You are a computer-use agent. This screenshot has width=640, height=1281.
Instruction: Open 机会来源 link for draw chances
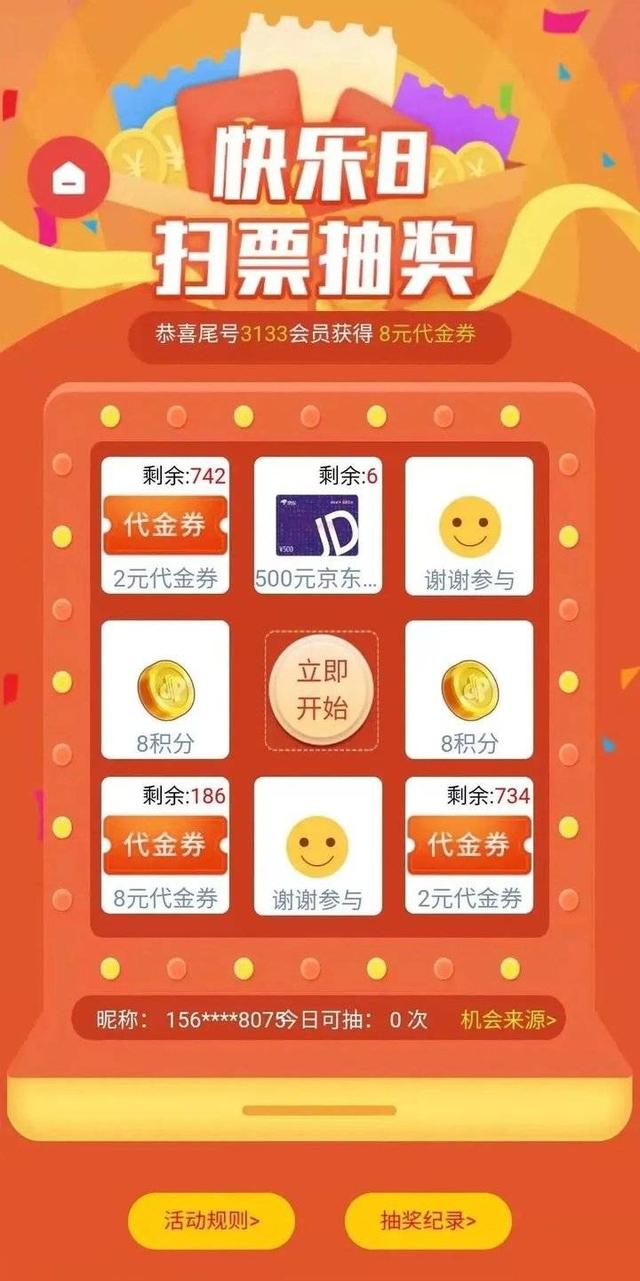(x=508, y=1020)
